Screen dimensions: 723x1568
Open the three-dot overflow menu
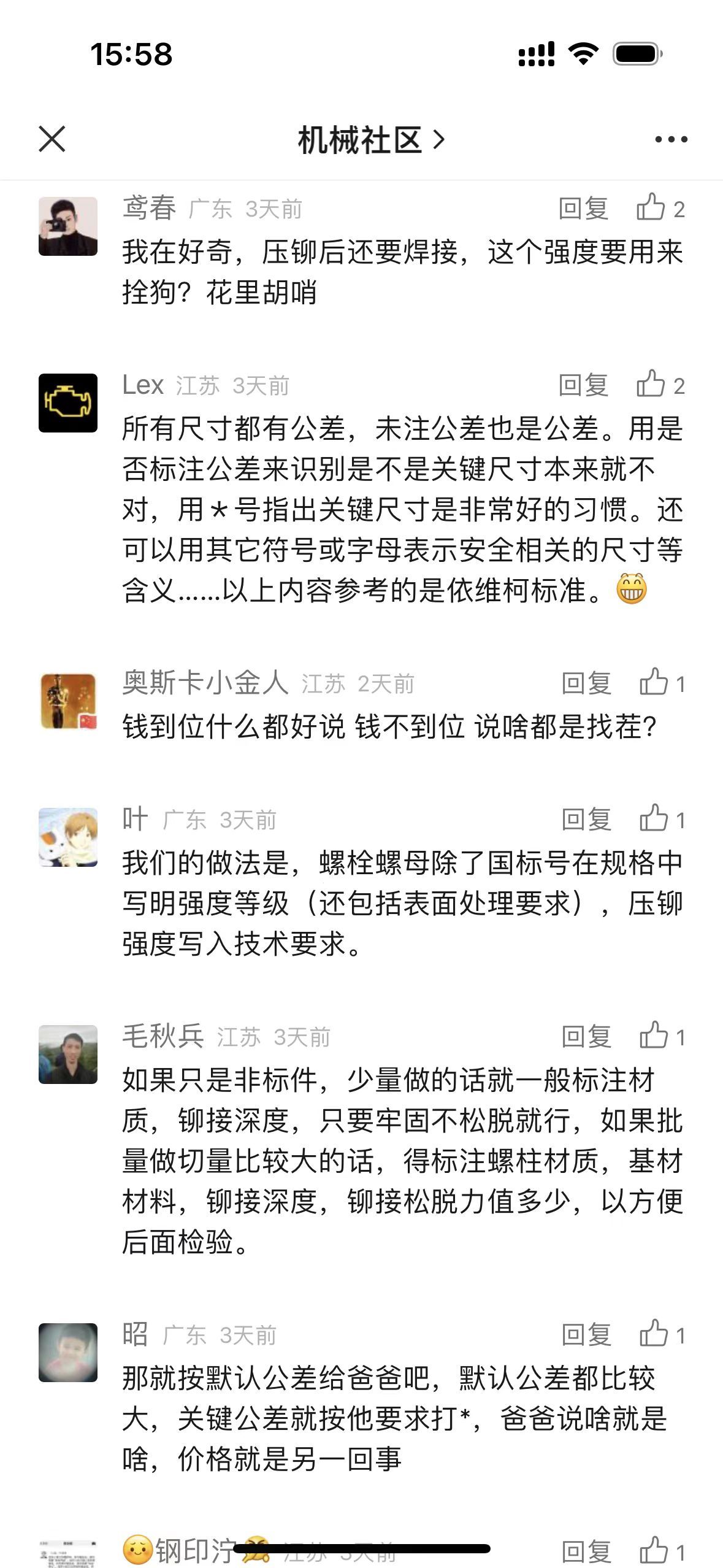[671, 140]
